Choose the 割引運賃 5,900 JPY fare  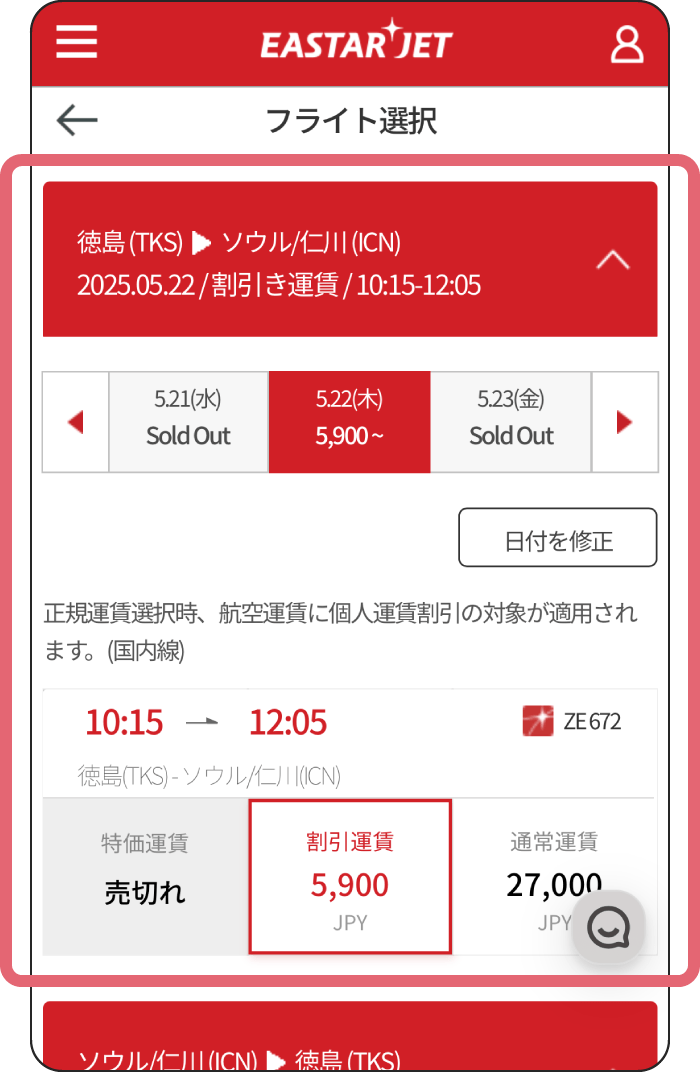(350, 876)
